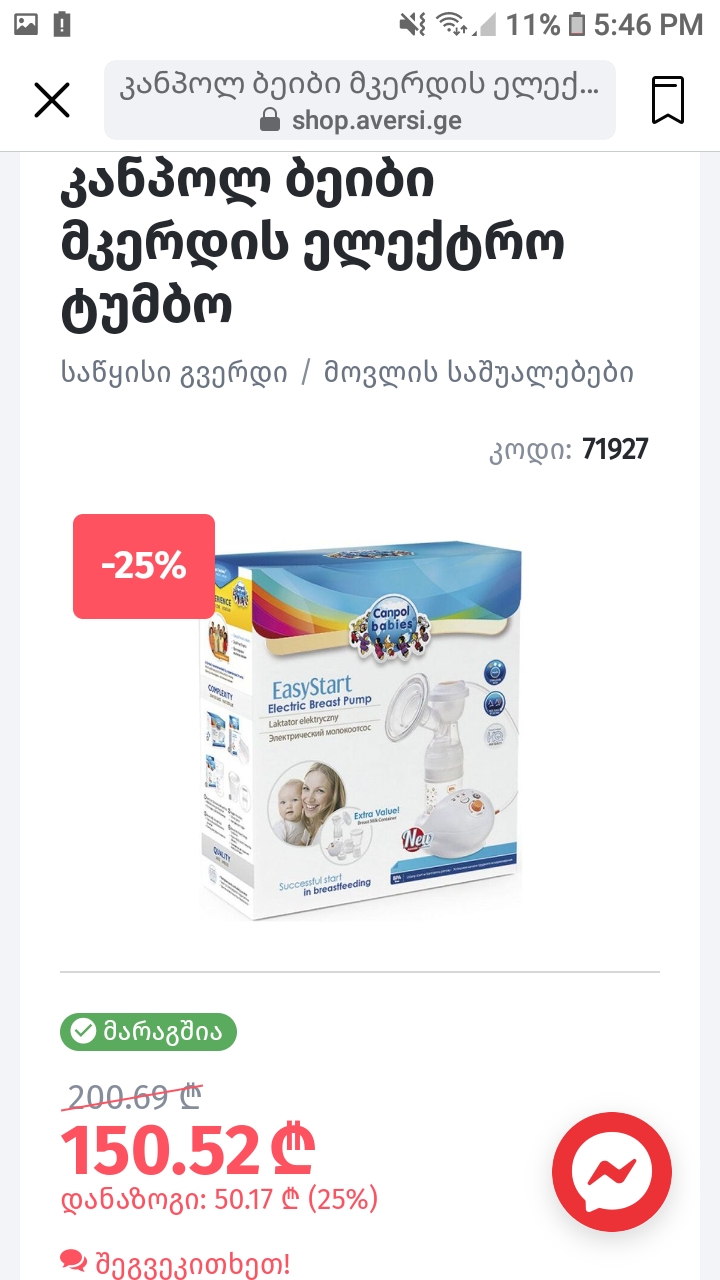Open the მოვლის საშუალებები breadcrumb link
The width and height of the screenshot is (720, 1280).
(478, 373)
